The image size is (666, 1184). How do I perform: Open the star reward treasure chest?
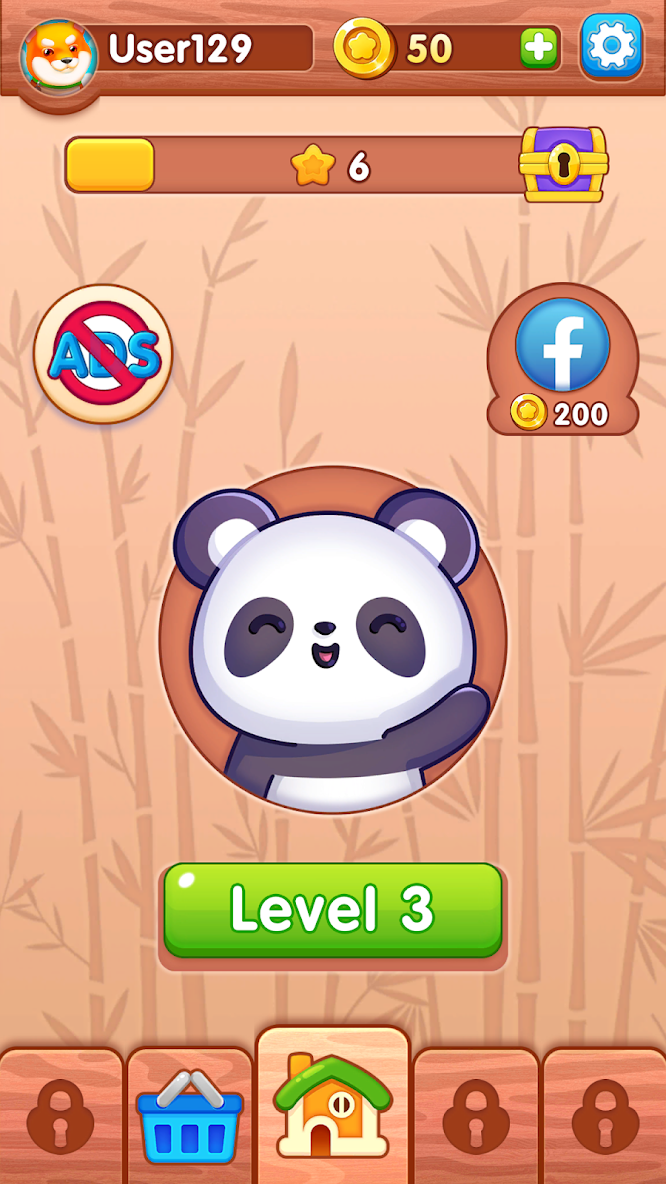click(x=563, y=164)
